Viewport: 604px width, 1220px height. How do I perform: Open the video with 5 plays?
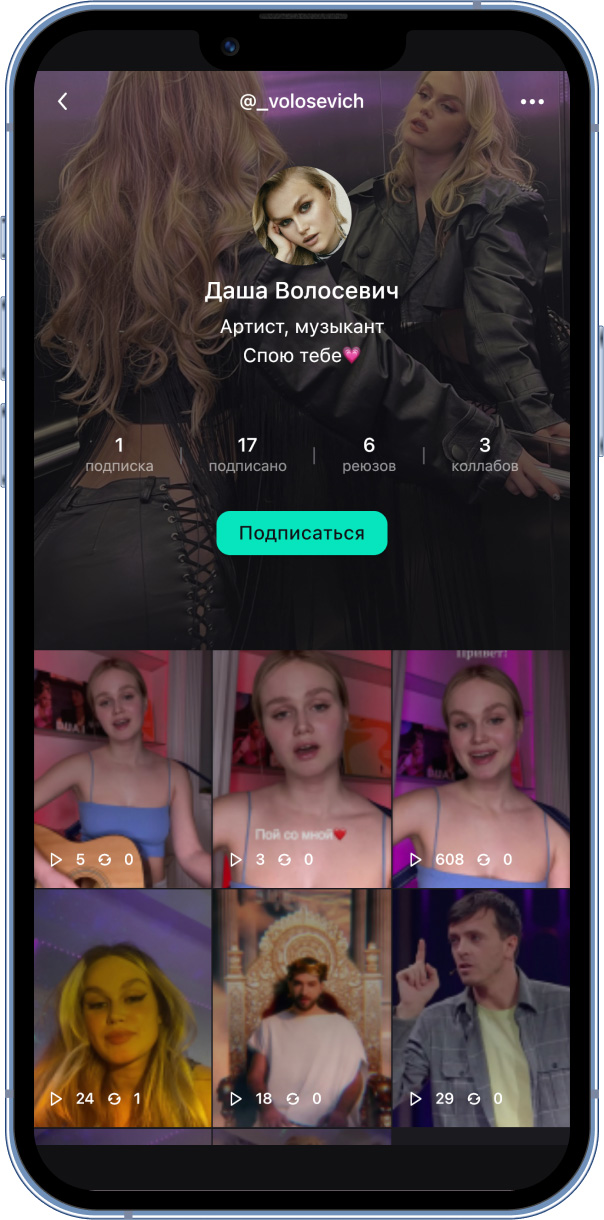tap(122, 768)
